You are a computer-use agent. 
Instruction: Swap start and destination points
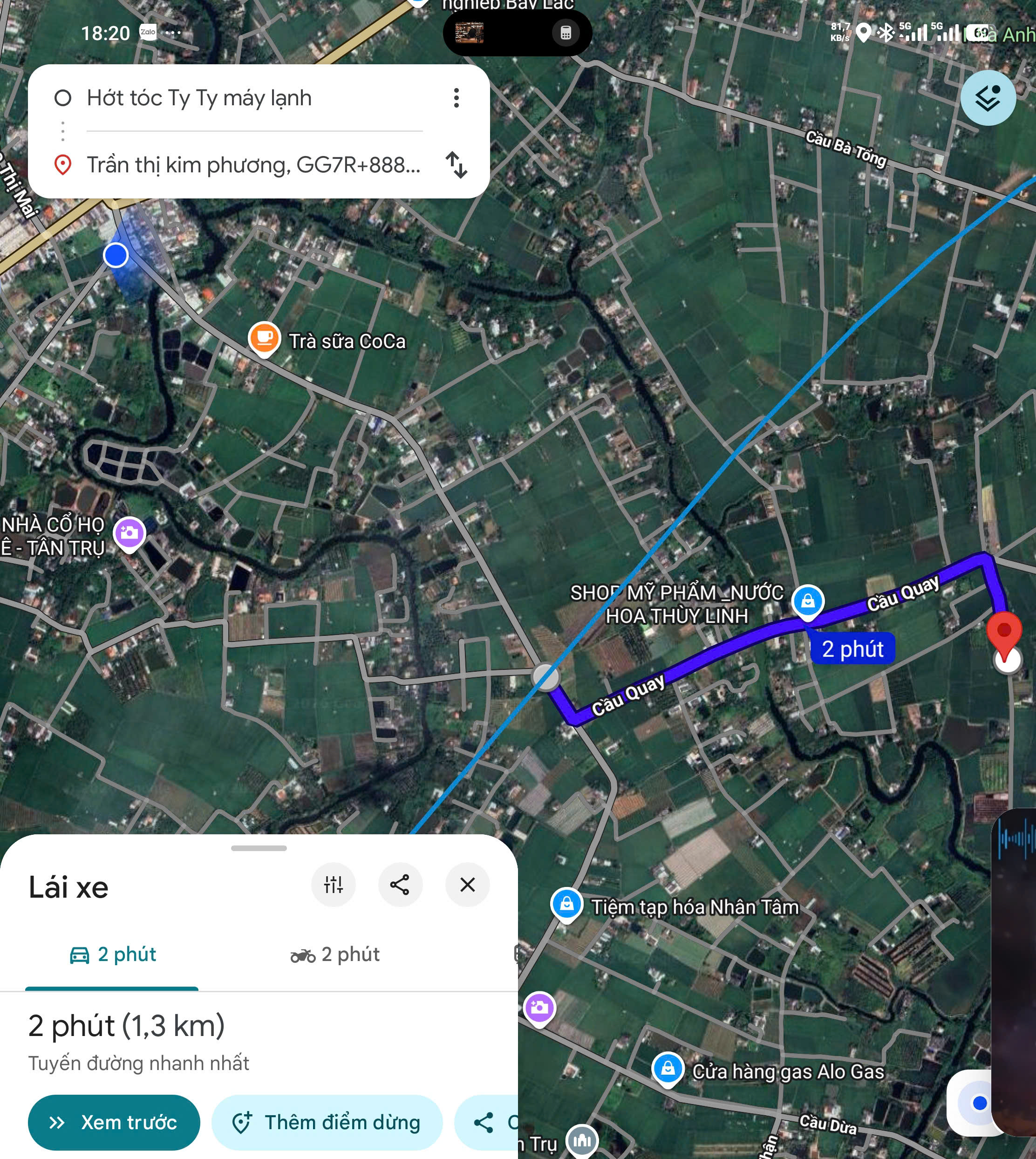456,165
